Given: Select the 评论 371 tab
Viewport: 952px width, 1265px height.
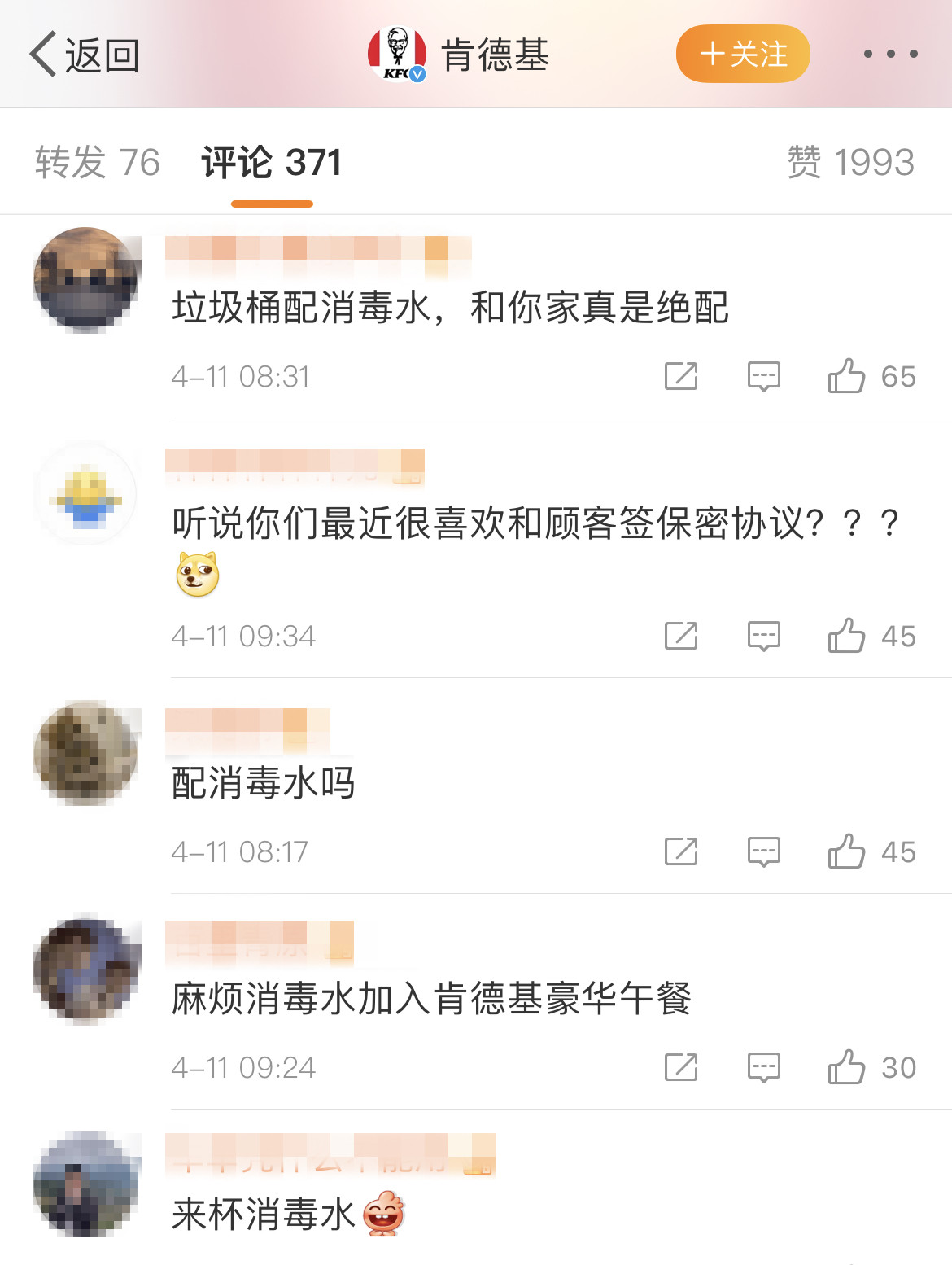Looking at the screenshot, I should tap(272, 163).
